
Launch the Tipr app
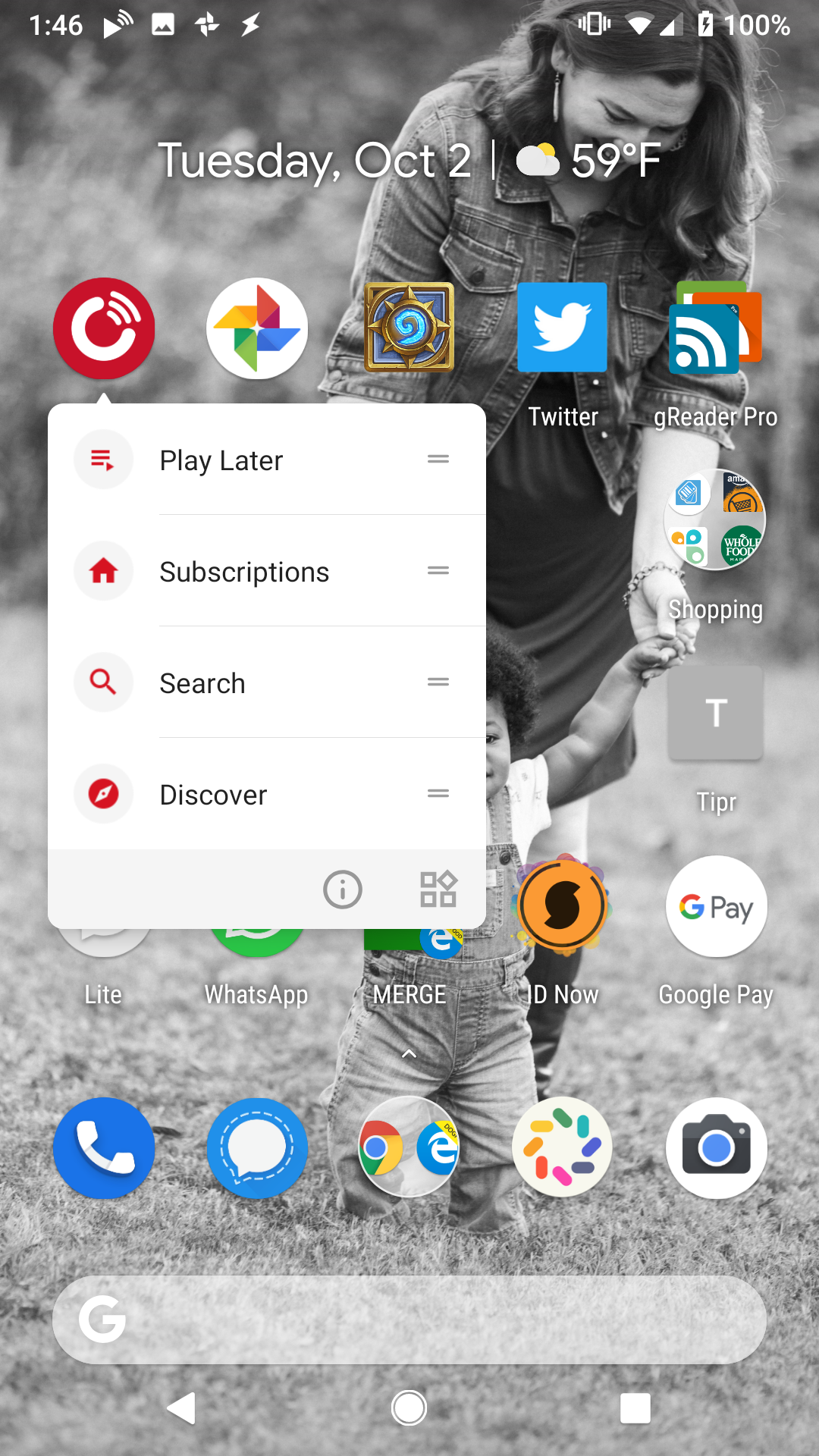click(715, 714)
